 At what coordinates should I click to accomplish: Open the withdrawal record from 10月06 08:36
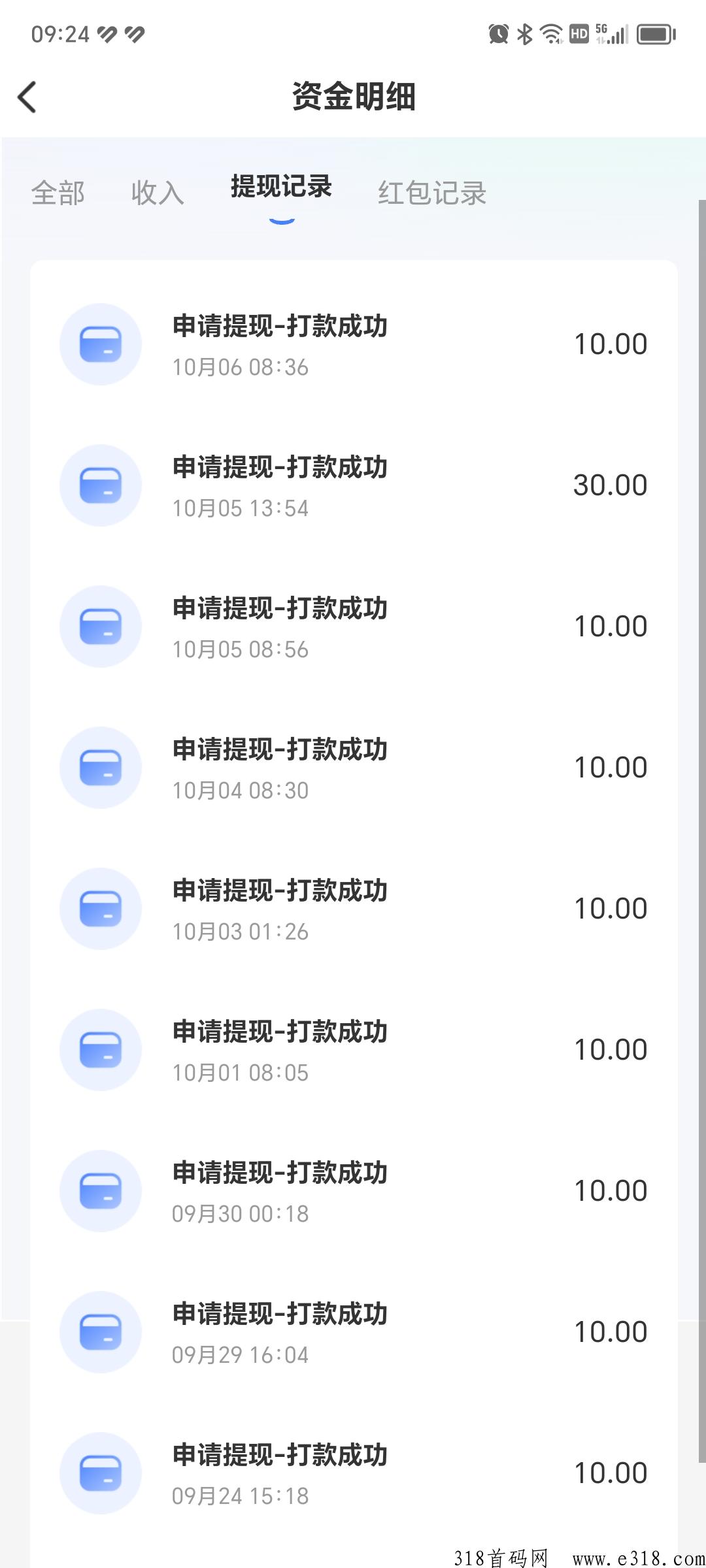(x=354, y=344)
